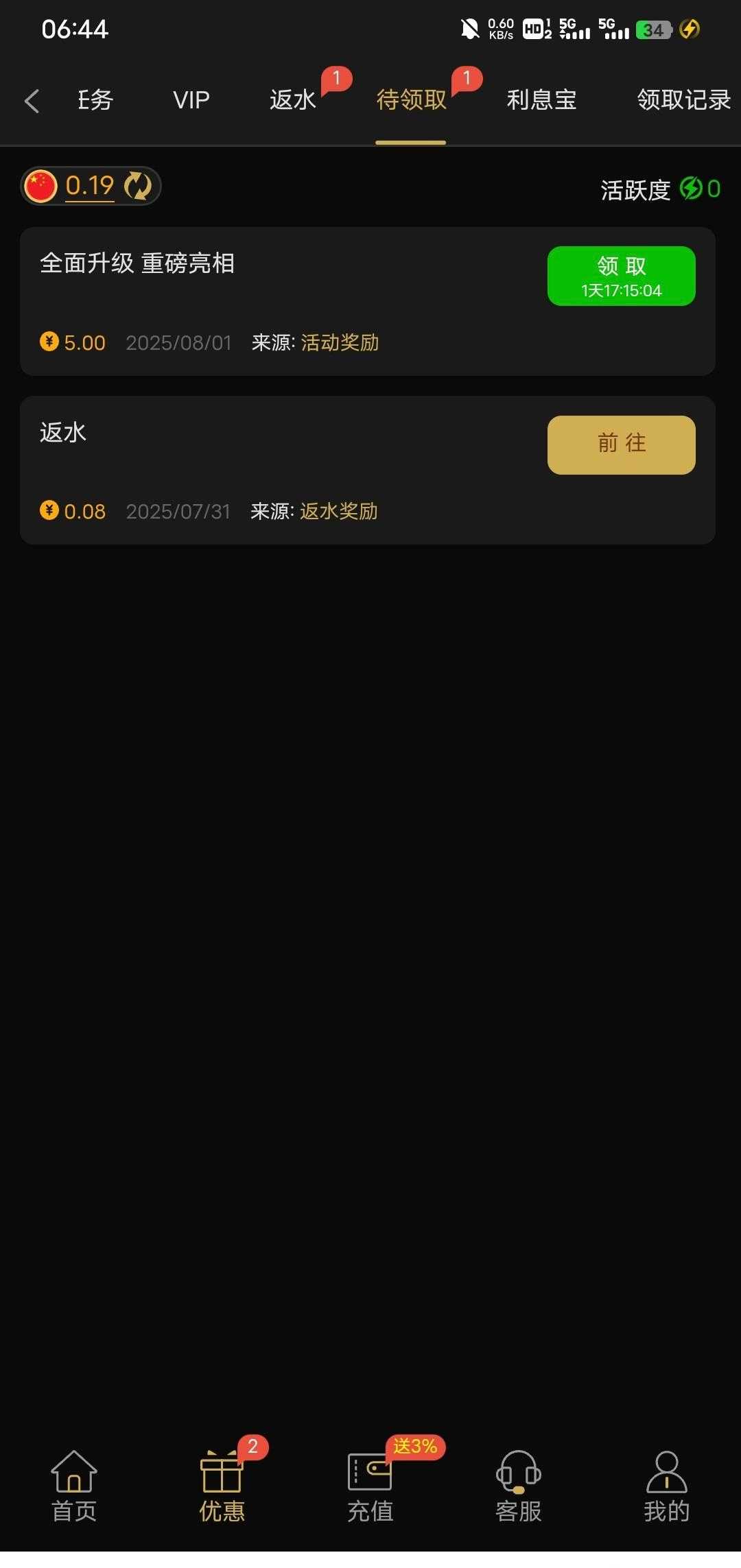The width and height of the screenshot is (741, 1568).
Task: Open the 返水 tab
Action: (x=293, y=100)
